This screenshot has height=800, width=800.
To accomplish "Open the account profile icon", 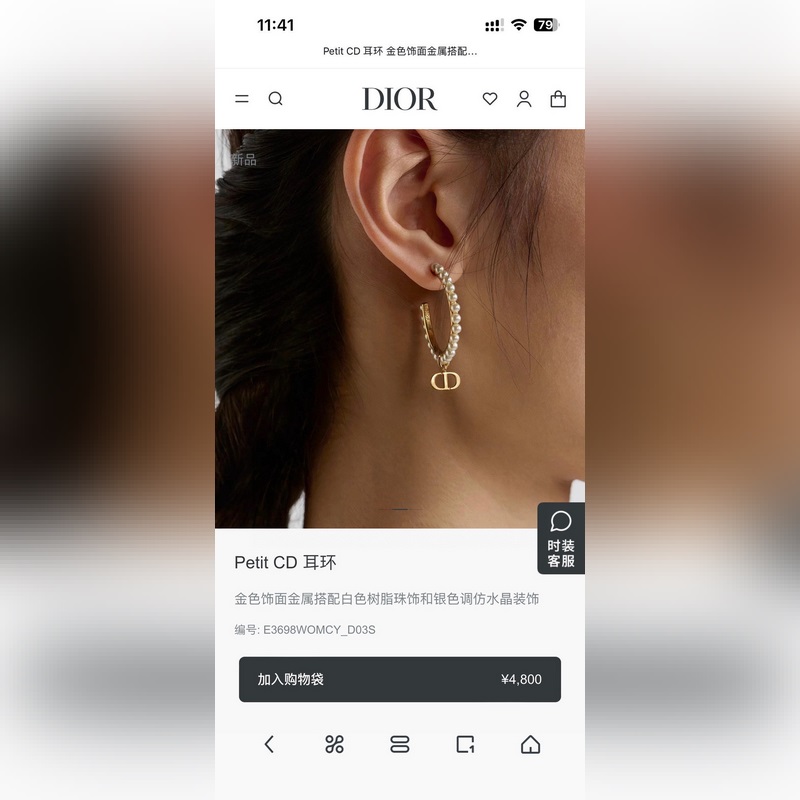I will tap(524, 99).
